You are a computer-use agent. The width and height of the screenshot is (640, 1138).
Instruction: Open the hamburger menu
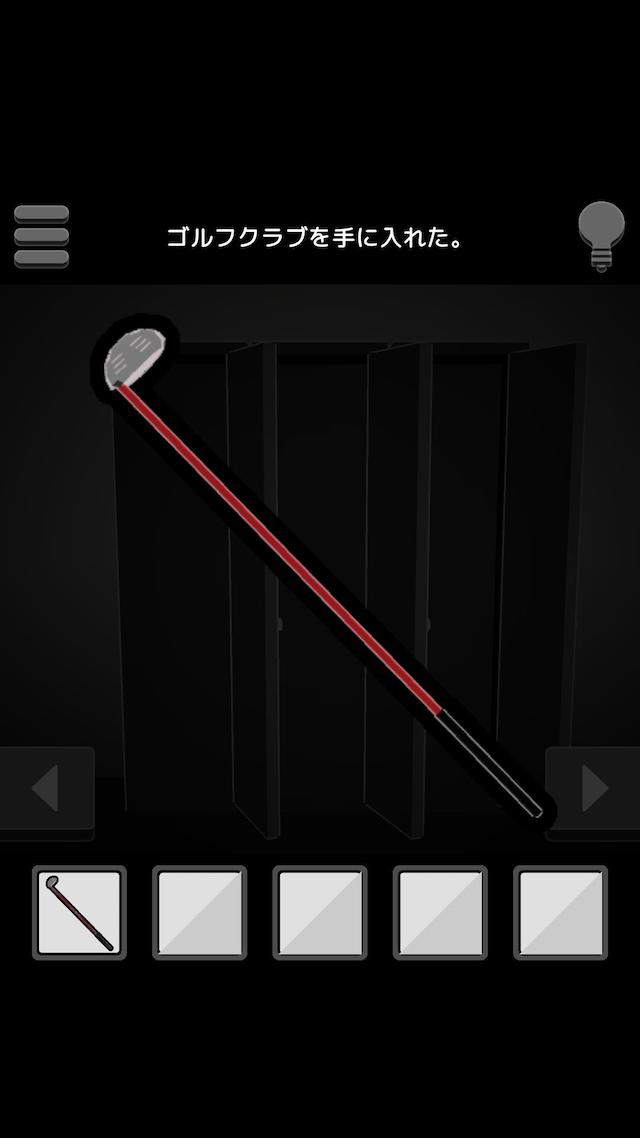[x=42, y=237]
